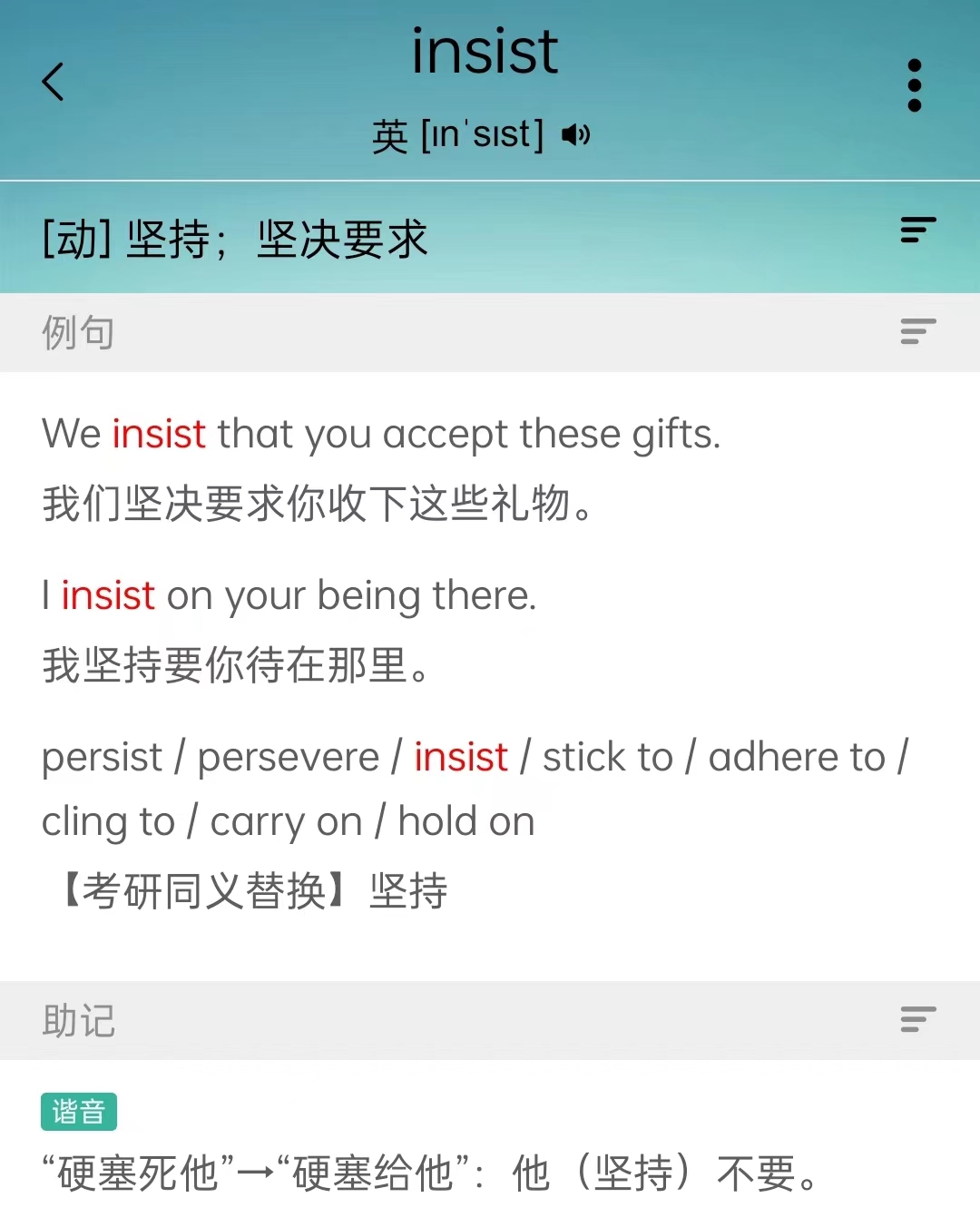Tap the sort icon beside 坚持；坚决要求
This screenshot has width=980, height=1227.
(917, 231)
